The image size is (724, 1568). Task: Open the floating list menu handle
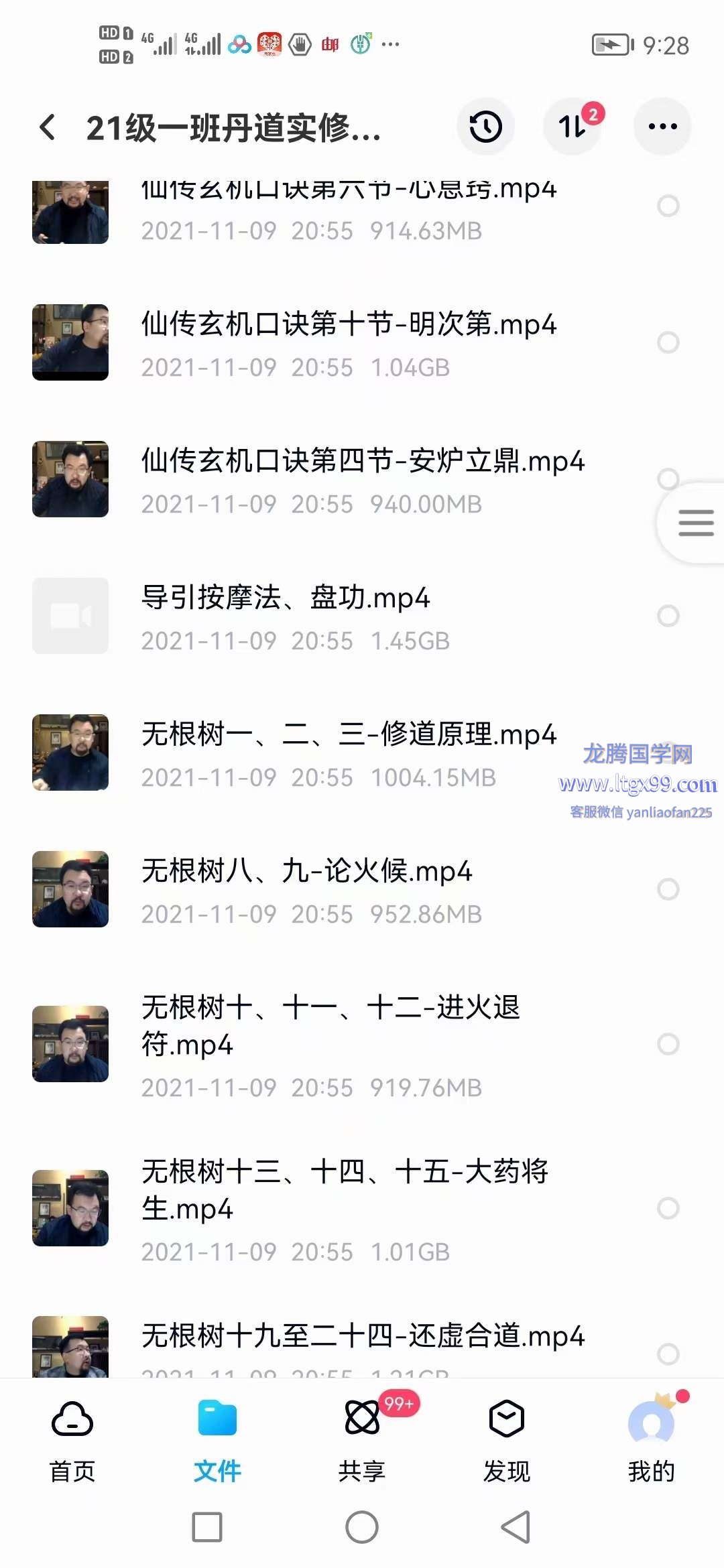(x=695, y=523)
